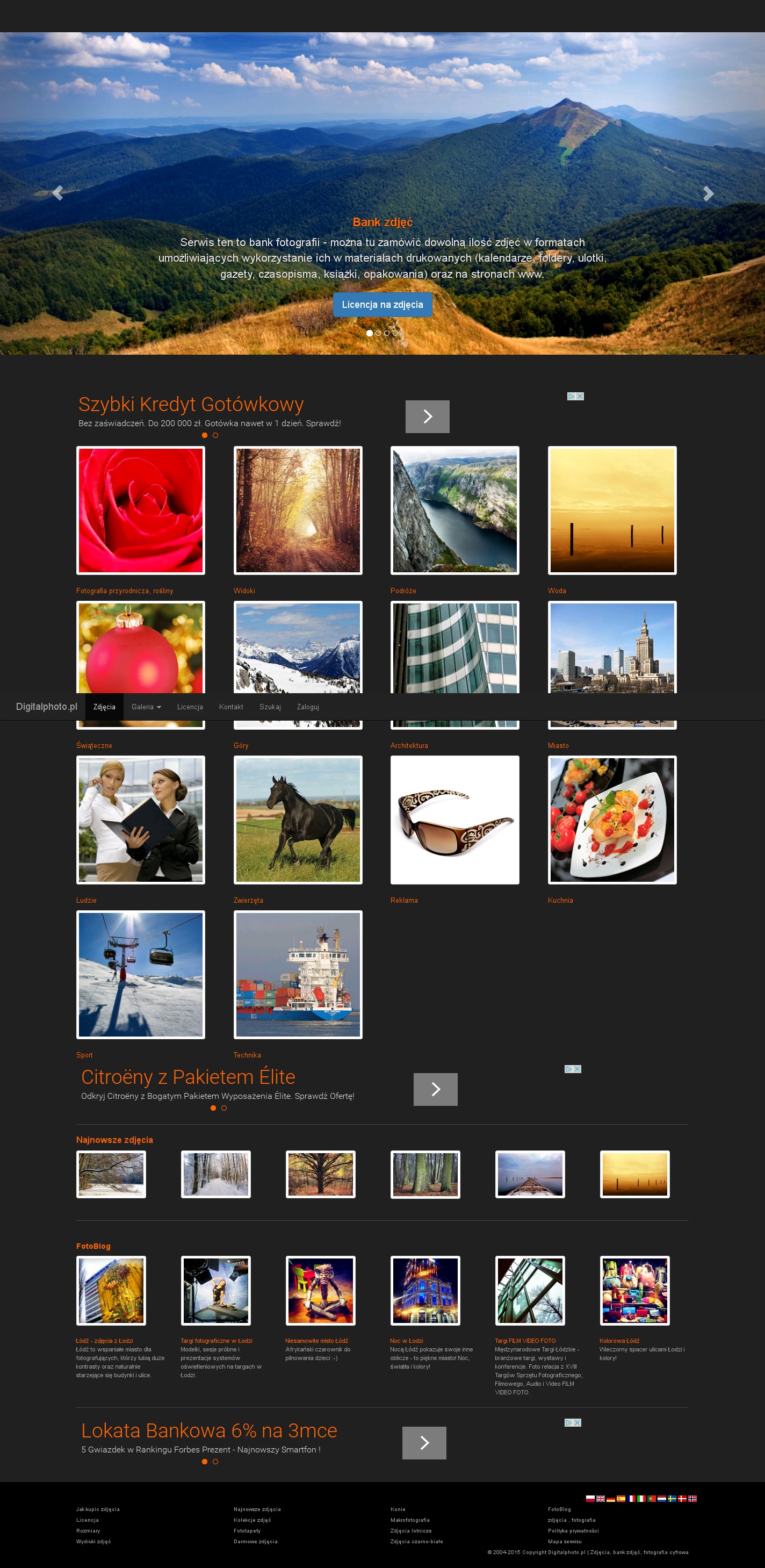Open the Sport ski lift category
This screenshot has width=765, height=1568.
141,974
